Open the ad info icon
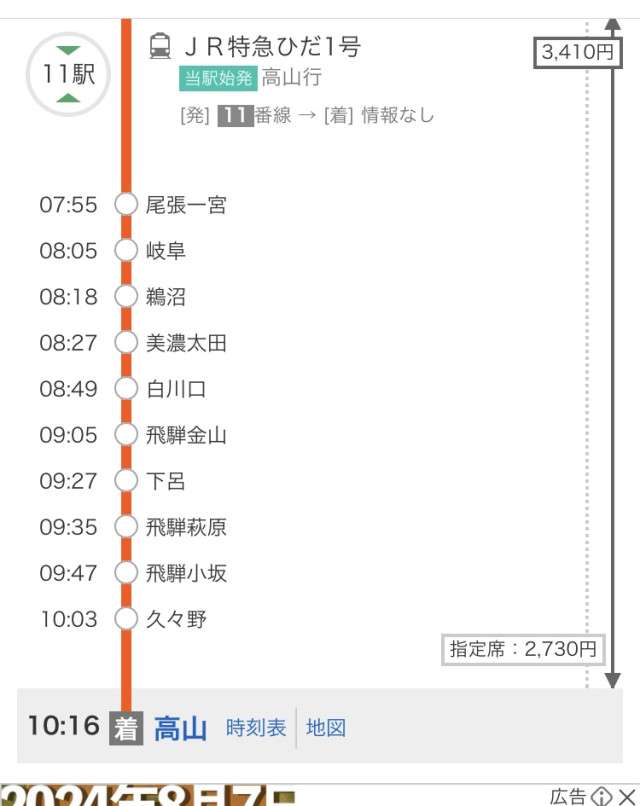This screenshot has width=640, height=806. point(602,796)
